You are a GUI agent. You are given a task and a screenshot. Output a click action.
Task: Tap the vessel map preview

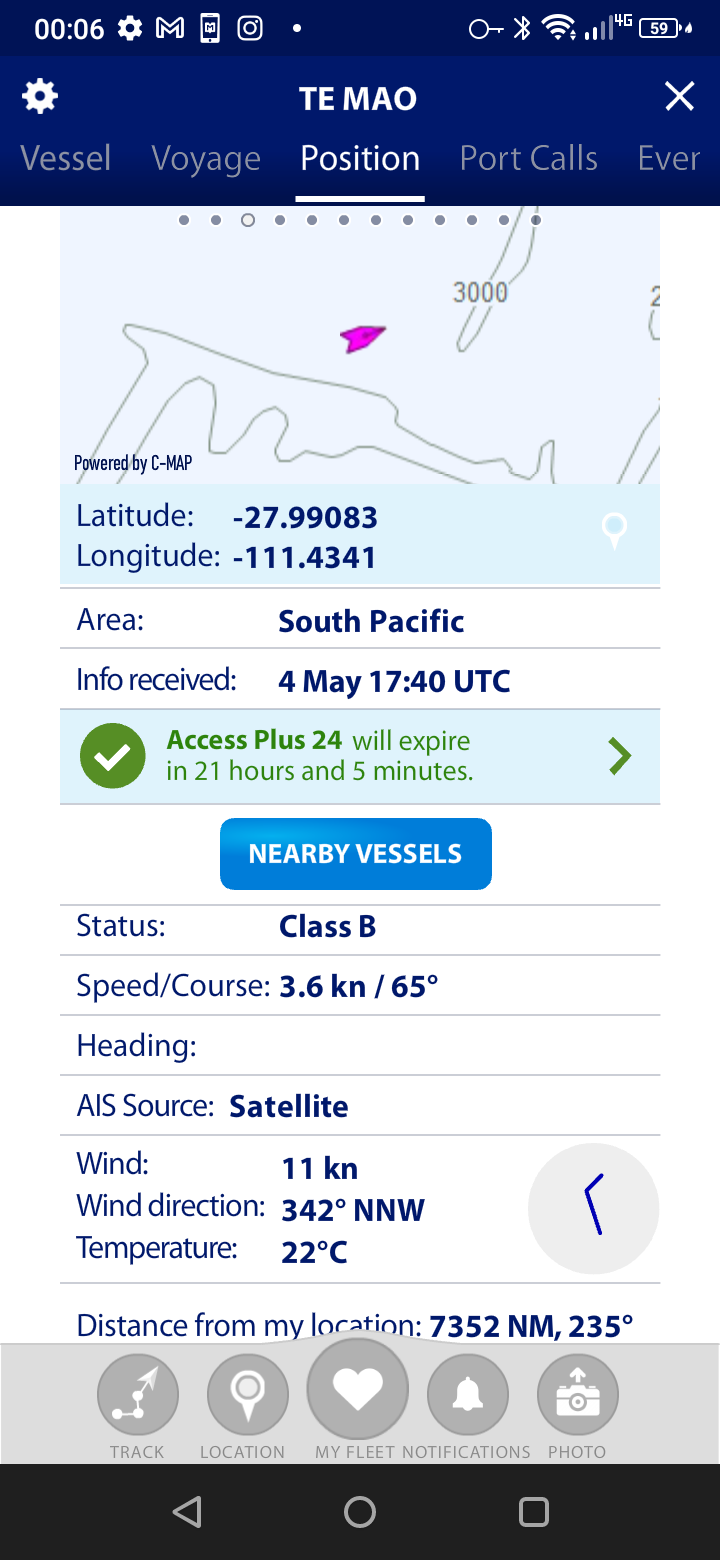coord(360,345)
